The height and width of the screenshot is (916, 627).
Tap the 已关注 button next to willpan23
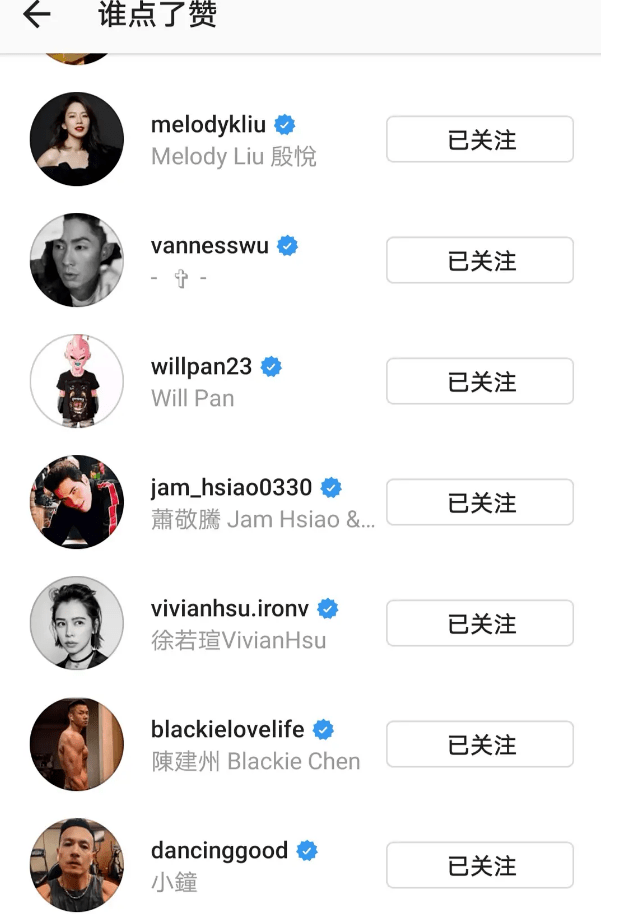[x=480, y=382]
